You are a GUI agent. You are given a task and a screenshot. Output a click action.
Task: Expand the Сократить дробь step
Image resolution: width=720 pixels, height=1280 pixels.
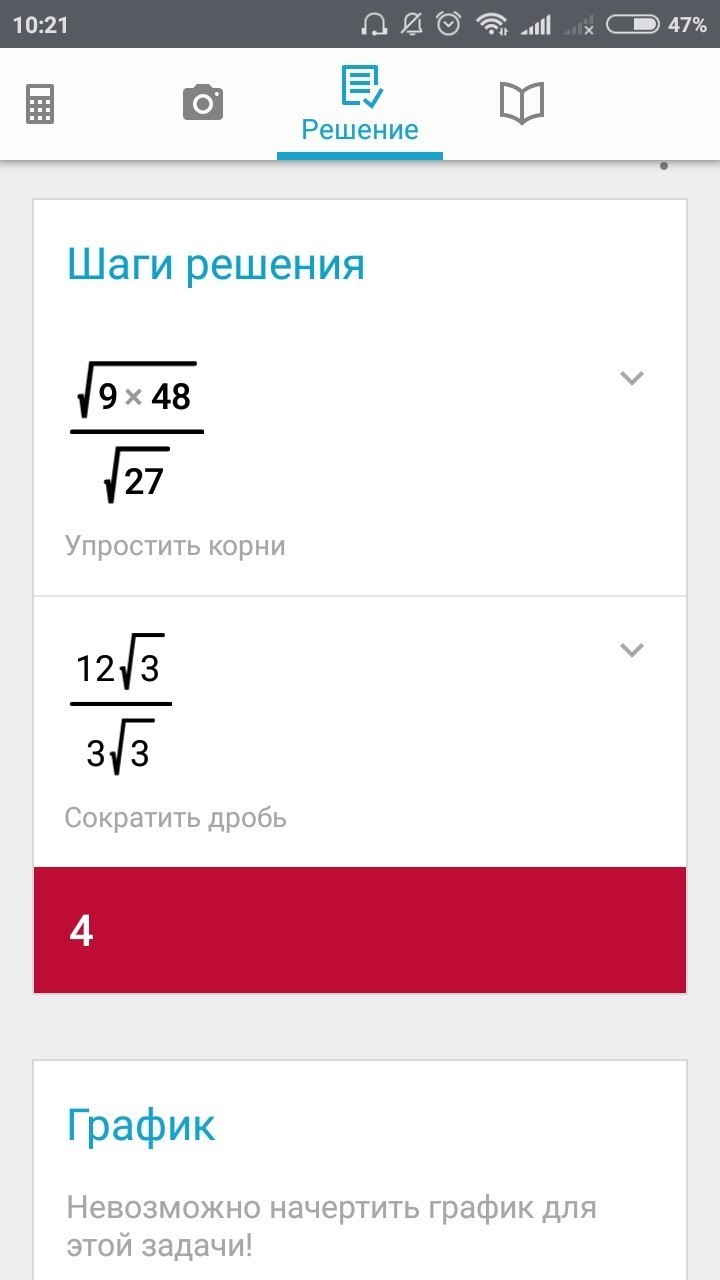pyautogui.click(x=631, y=650)
